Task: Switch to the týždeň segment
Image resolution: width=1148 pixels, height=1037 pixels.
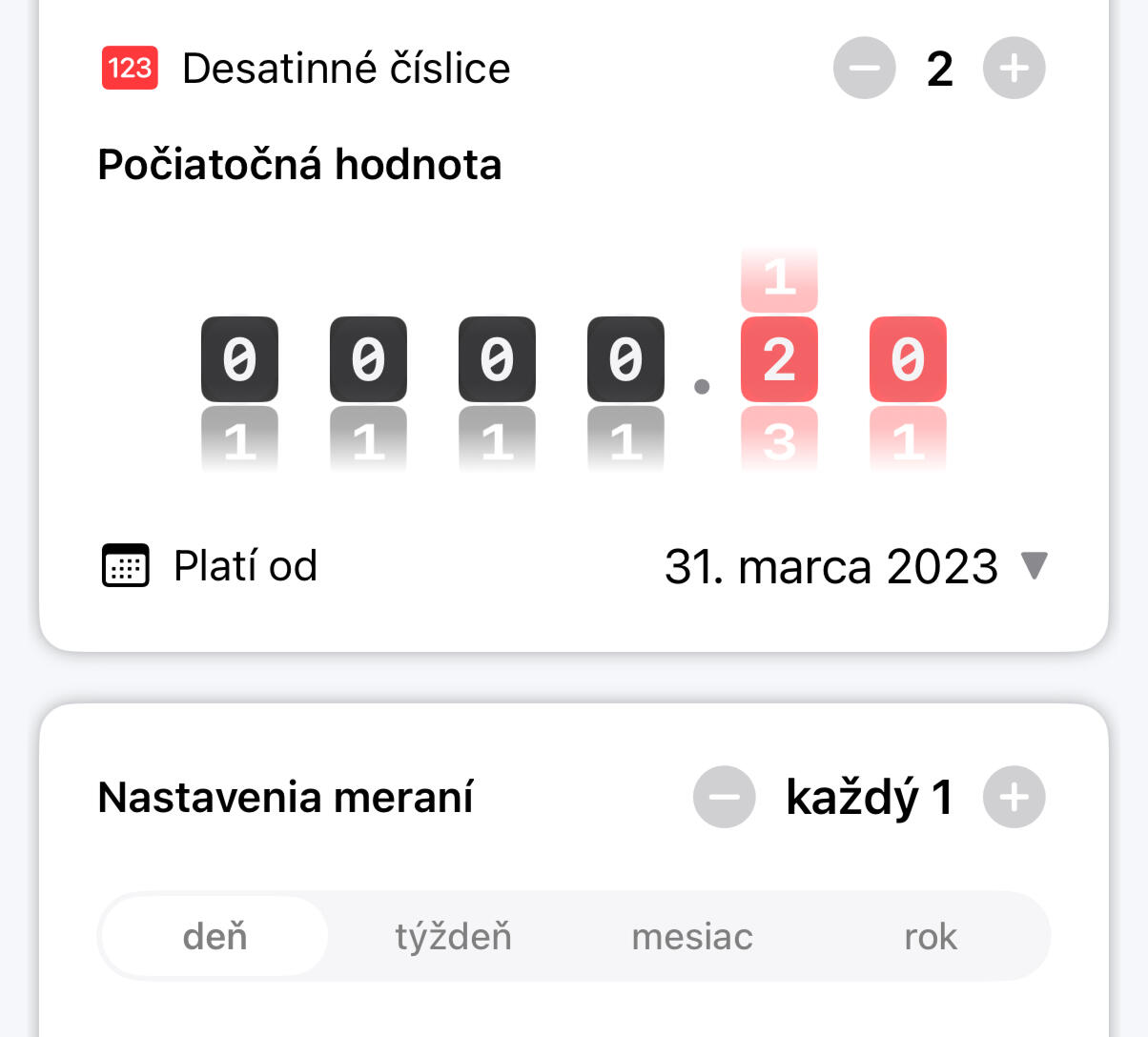Action: coord(454,937)
